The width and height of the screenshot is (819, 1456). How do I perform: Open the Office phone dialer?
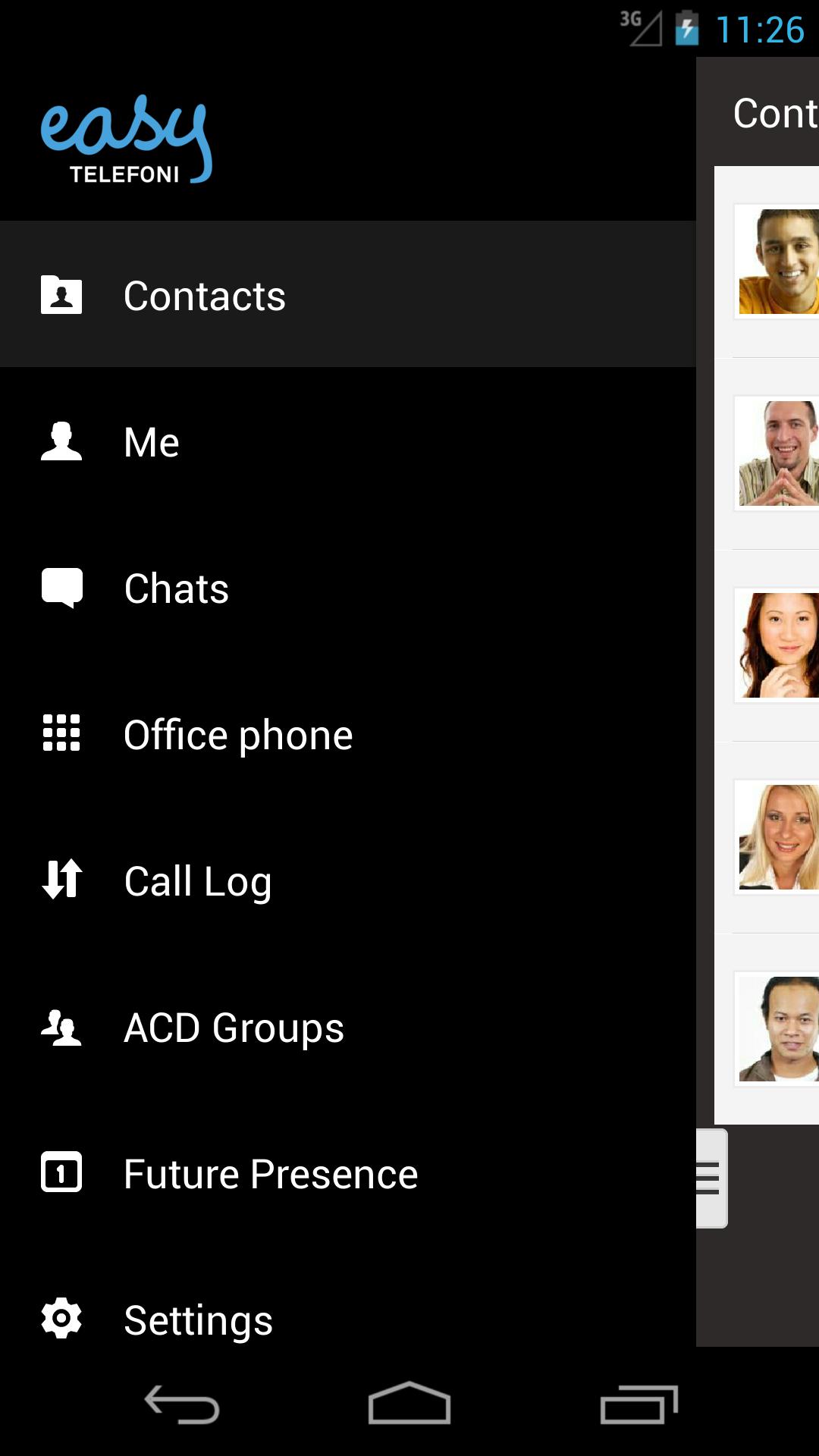[237, 735]
